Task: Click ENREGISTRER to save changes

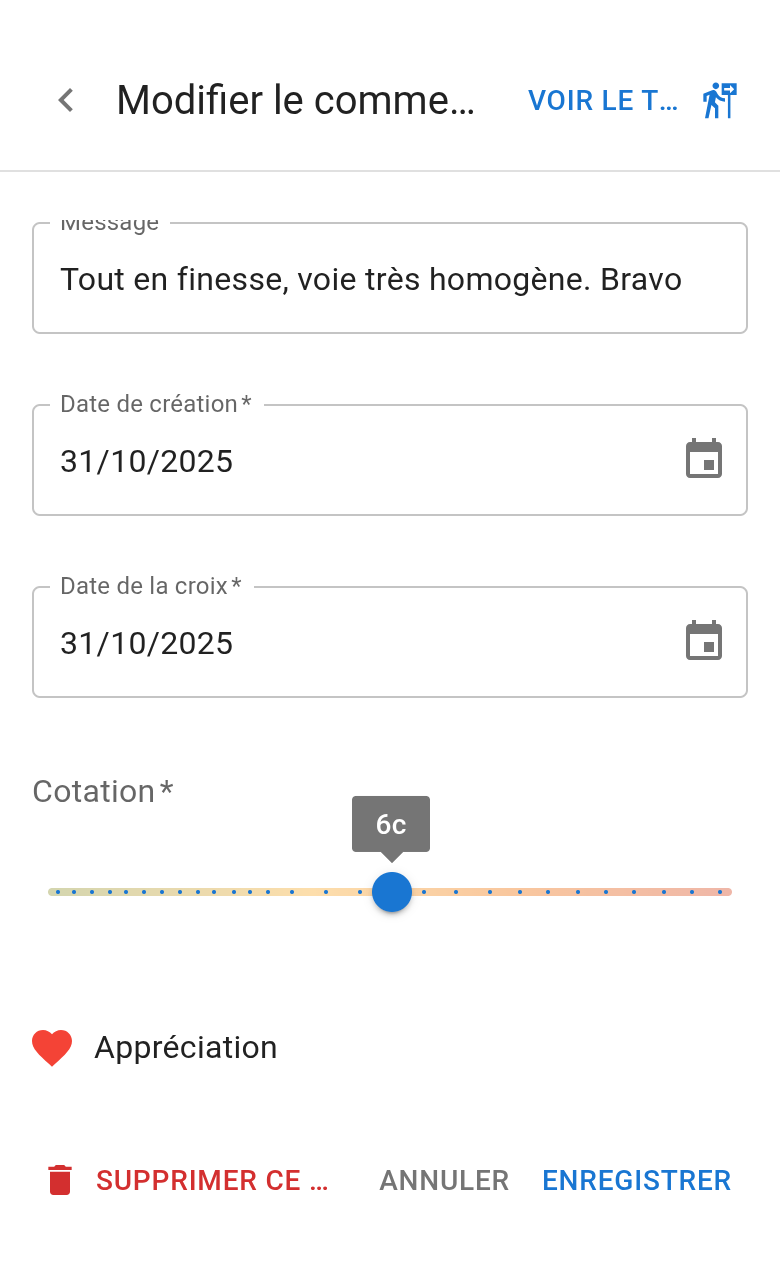Action: (x=636, y=1180)
